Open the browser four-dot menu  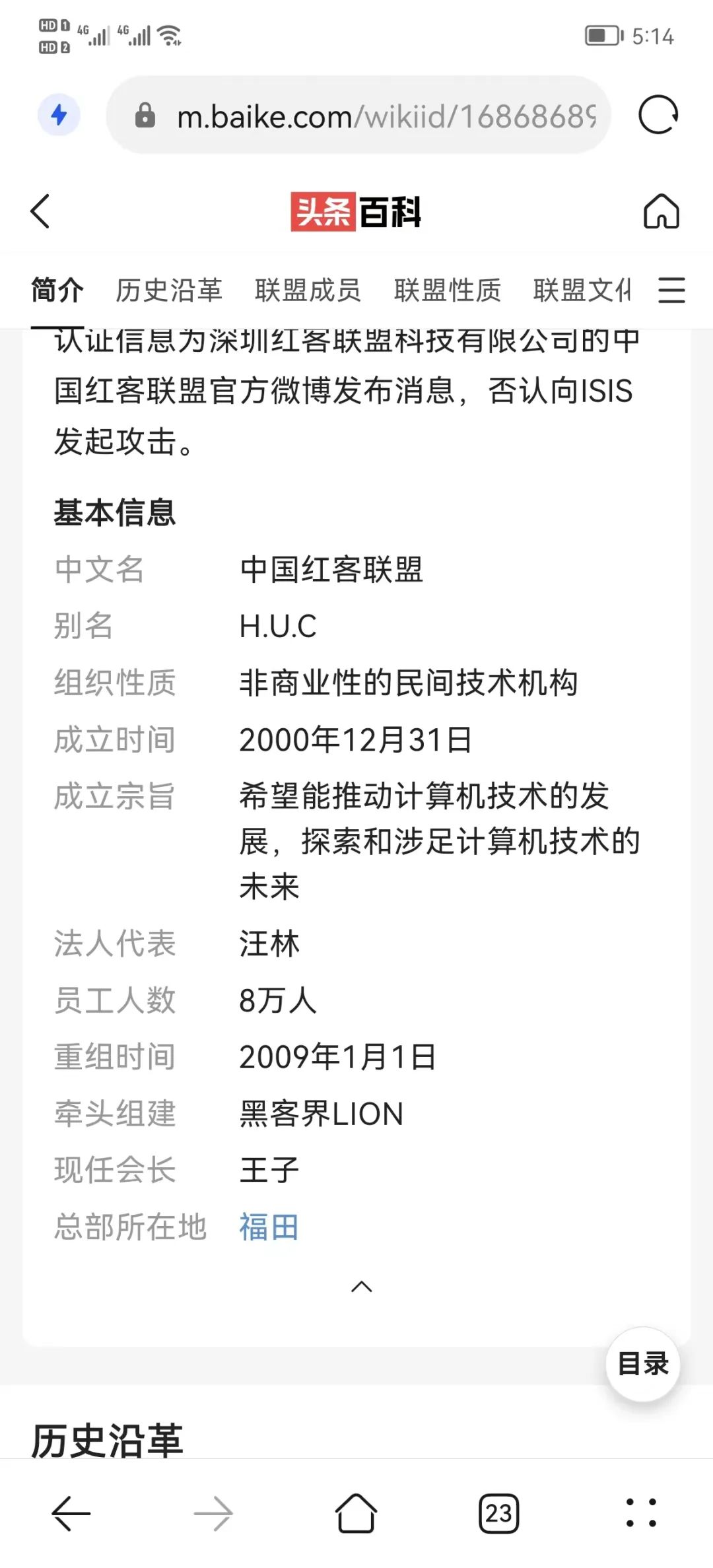pyautogui.click(x=640, y=1513)
